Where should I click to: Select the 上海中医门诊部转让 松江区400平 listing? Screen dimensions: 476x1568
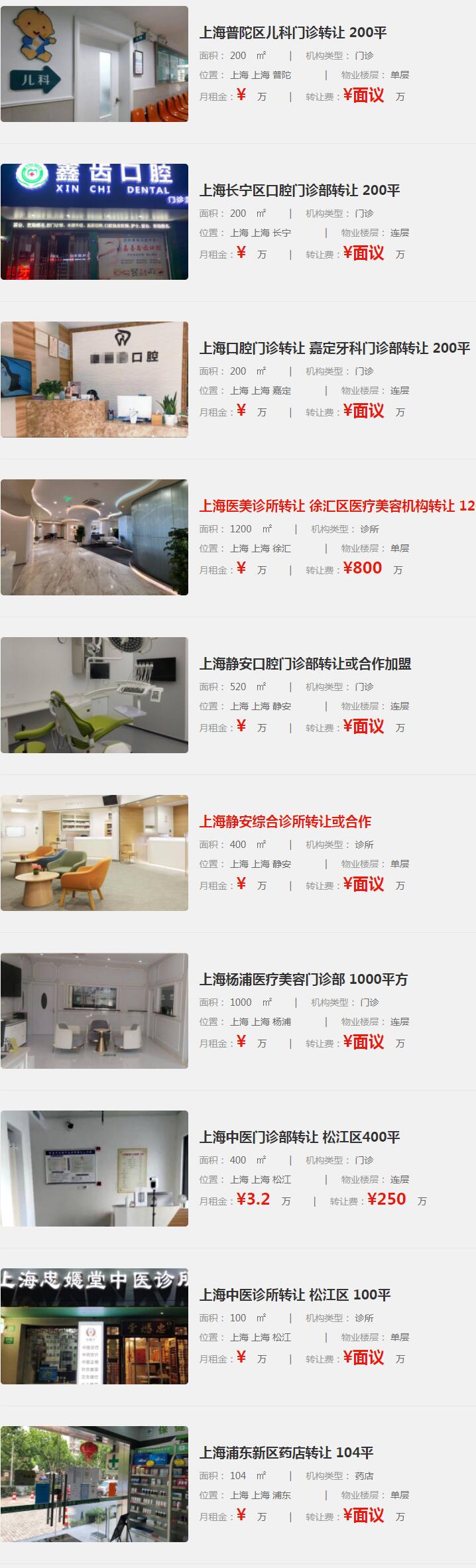pos(300,1137)
